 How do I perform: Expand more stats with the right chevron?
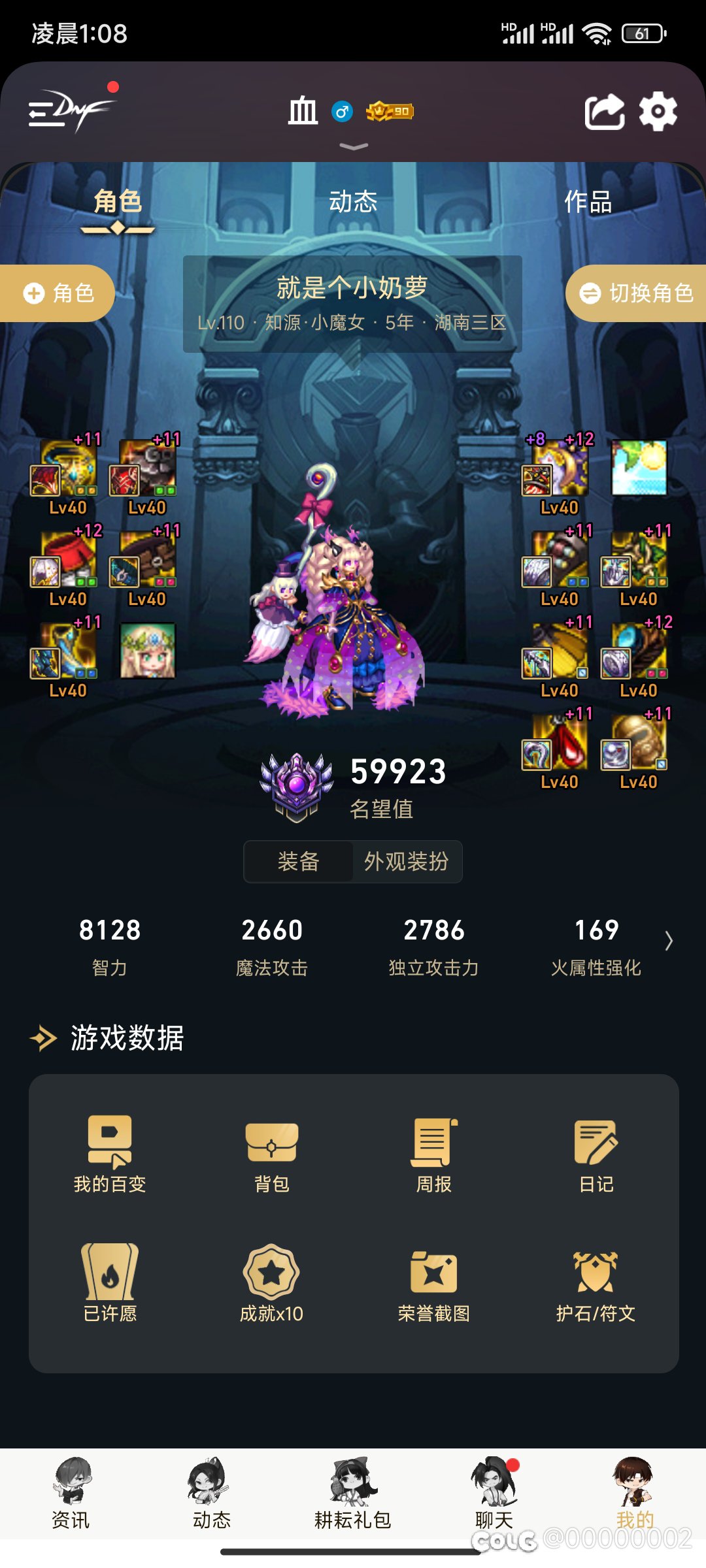(x=668, y=941)
